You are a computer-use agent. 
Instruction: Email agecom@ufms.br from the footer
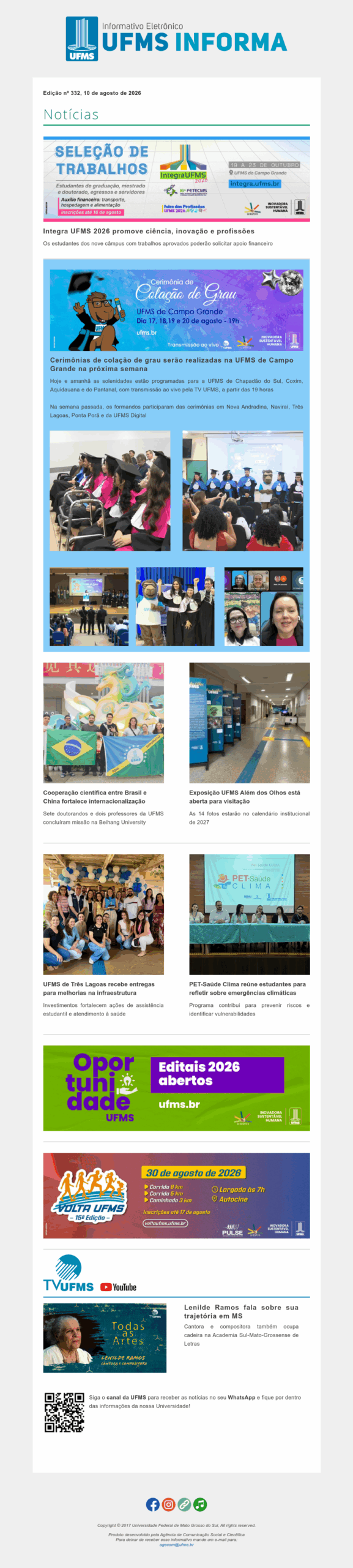(176, 1545)
